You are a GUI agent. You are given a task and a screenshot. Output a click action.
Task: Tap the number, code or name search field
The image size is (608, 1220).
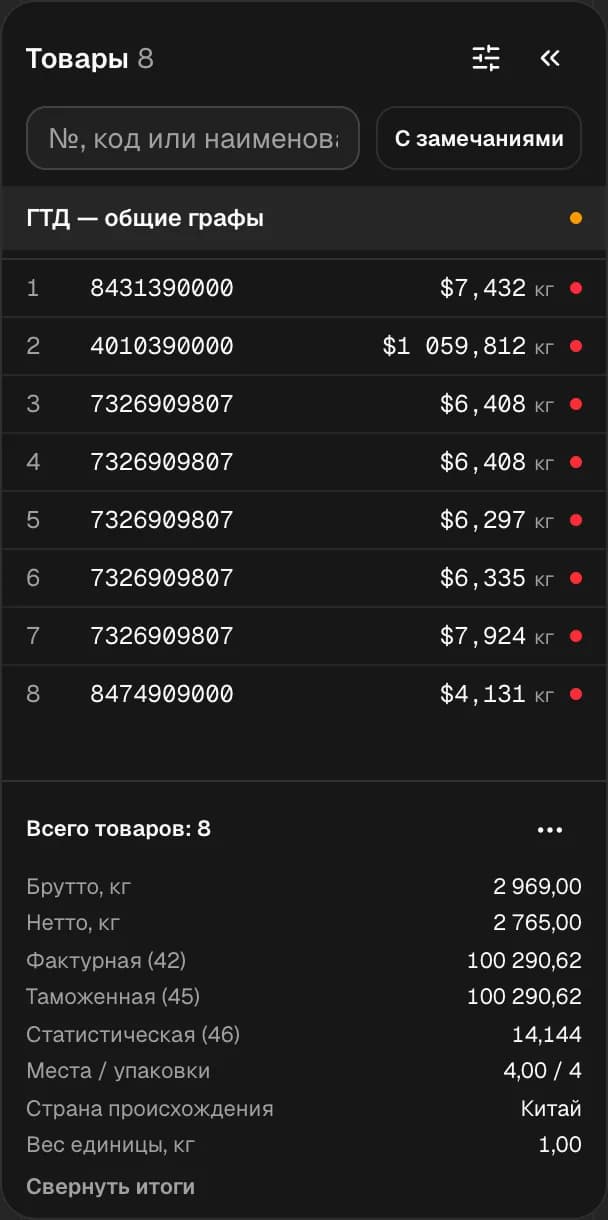tap(193, 138)
